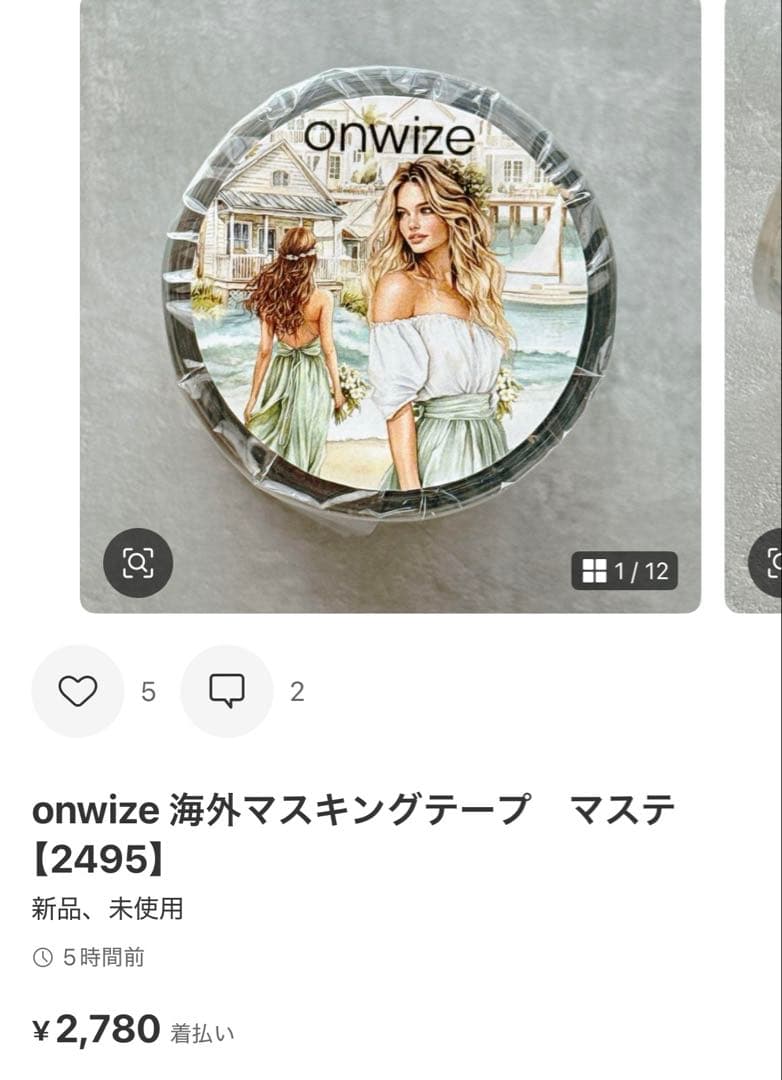Tap the clock icon beside the timestamp
Screen dimensions: 782x1080
tap(41, 955)
